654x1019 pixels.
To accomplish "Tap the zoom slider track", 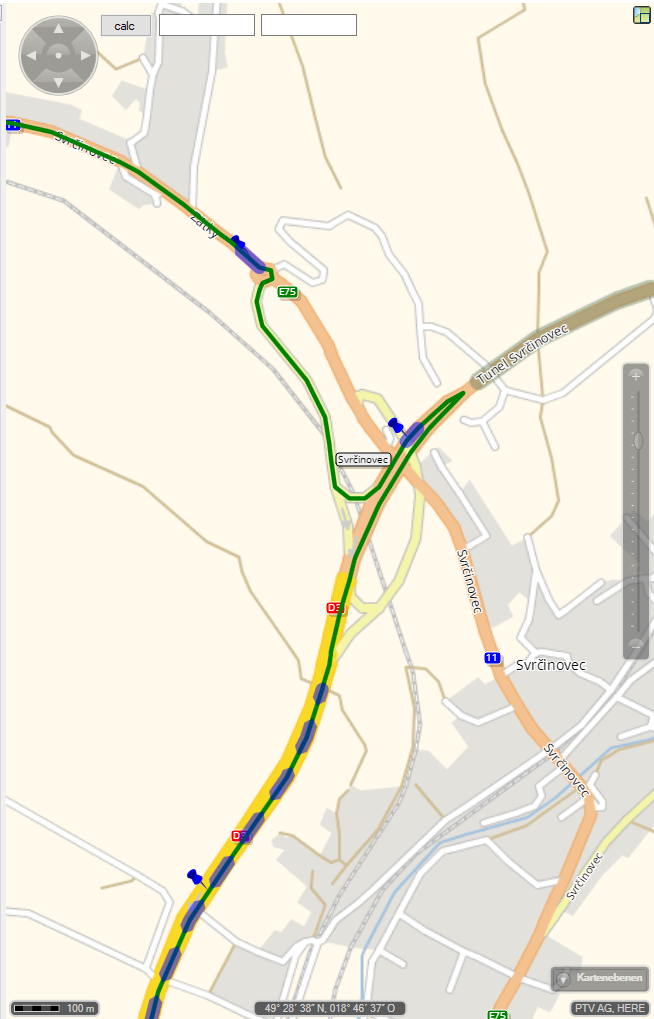I will click(x=636, y=520).
